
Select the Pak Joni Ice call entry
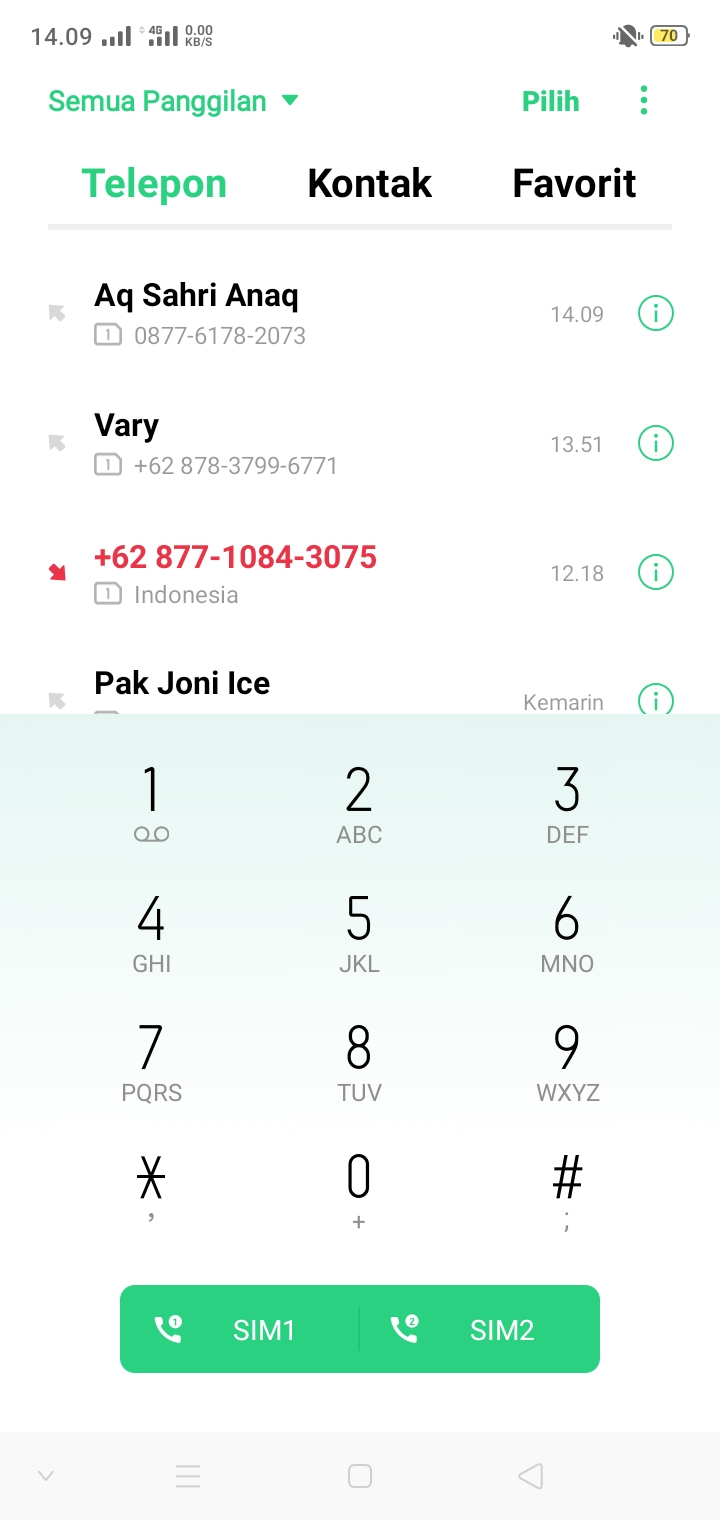tap(300, 690)
